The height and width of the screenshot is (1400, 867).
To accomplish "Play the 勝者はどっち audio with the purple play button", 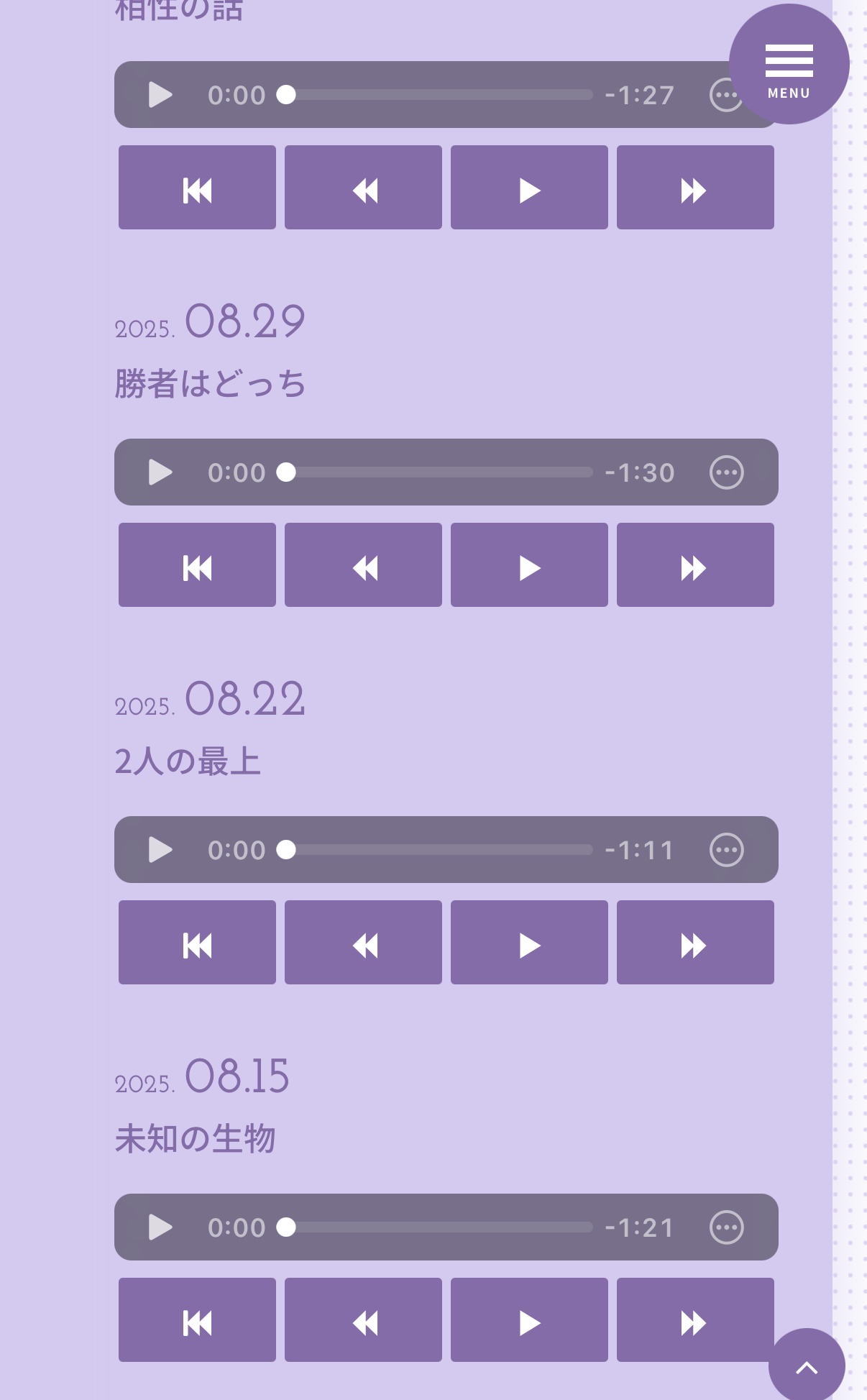I will pyautogui.click(x=529, y=565).
